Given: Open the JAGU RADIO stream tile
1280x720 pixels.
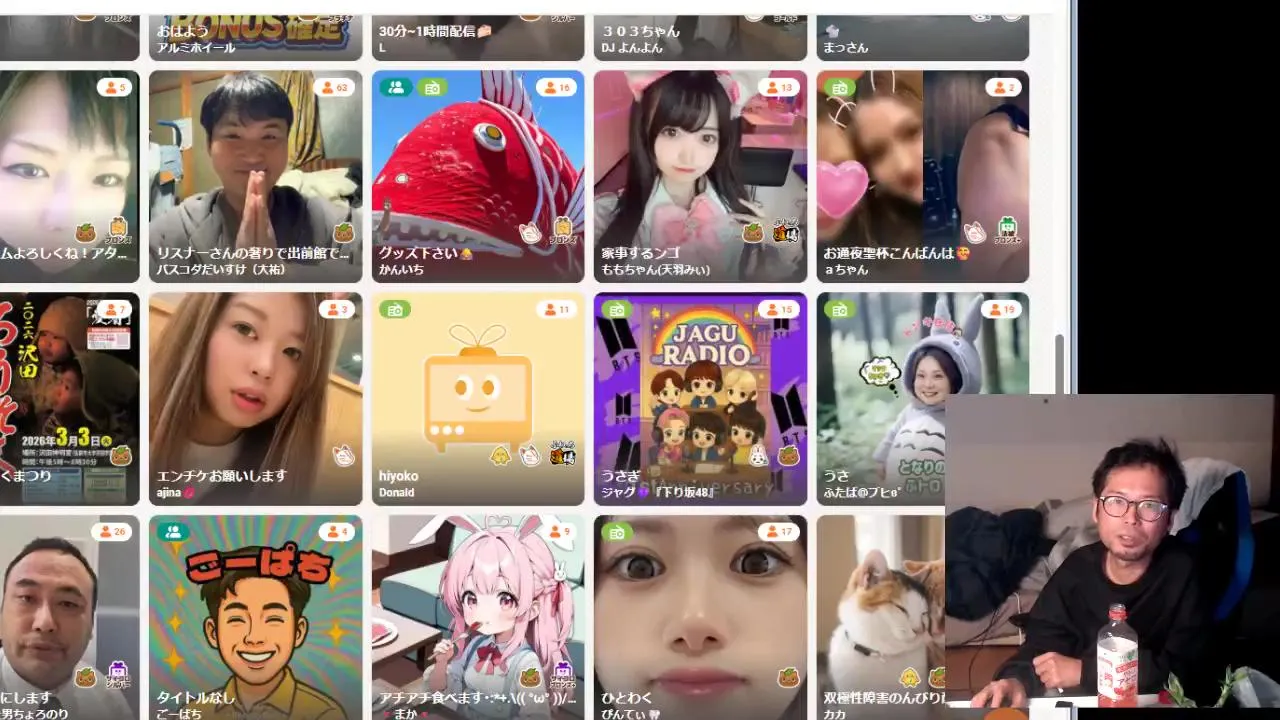Looking at the screenshot, I should tap(699, 398).
